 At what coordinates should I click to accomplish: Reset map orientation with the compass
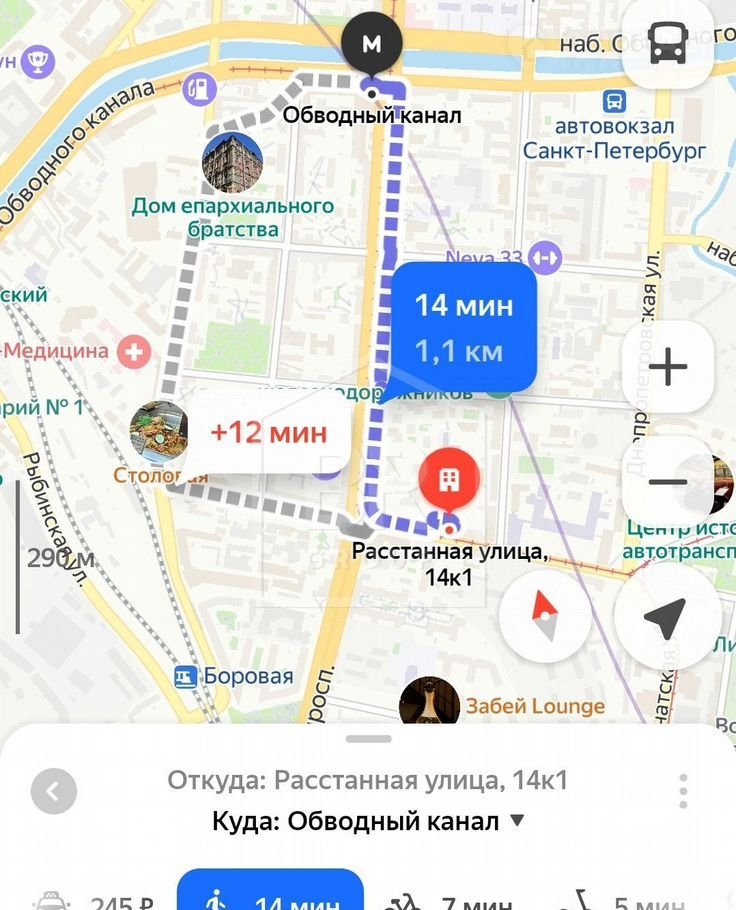(544, 617)
